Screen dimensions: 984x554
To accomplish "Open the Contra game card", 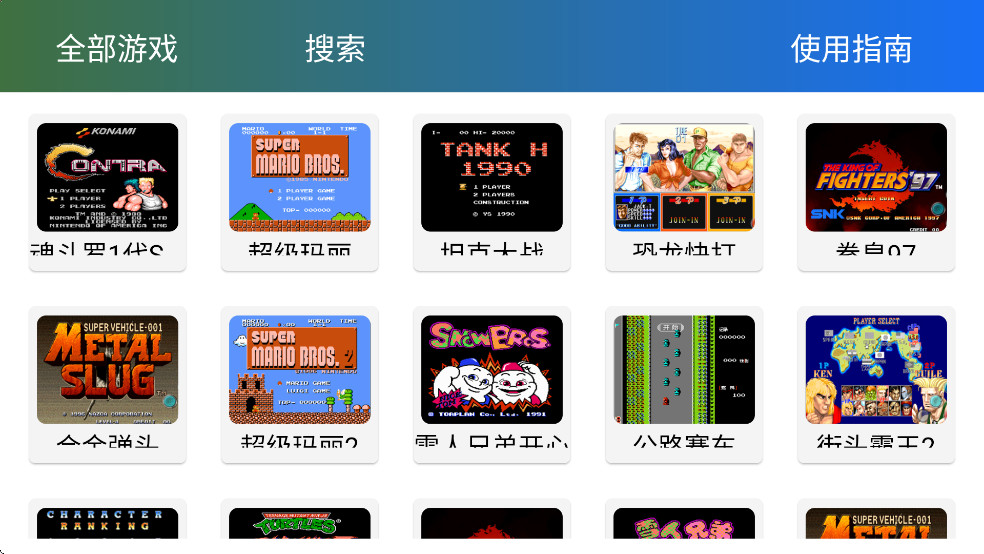I will tap(108, 190).
